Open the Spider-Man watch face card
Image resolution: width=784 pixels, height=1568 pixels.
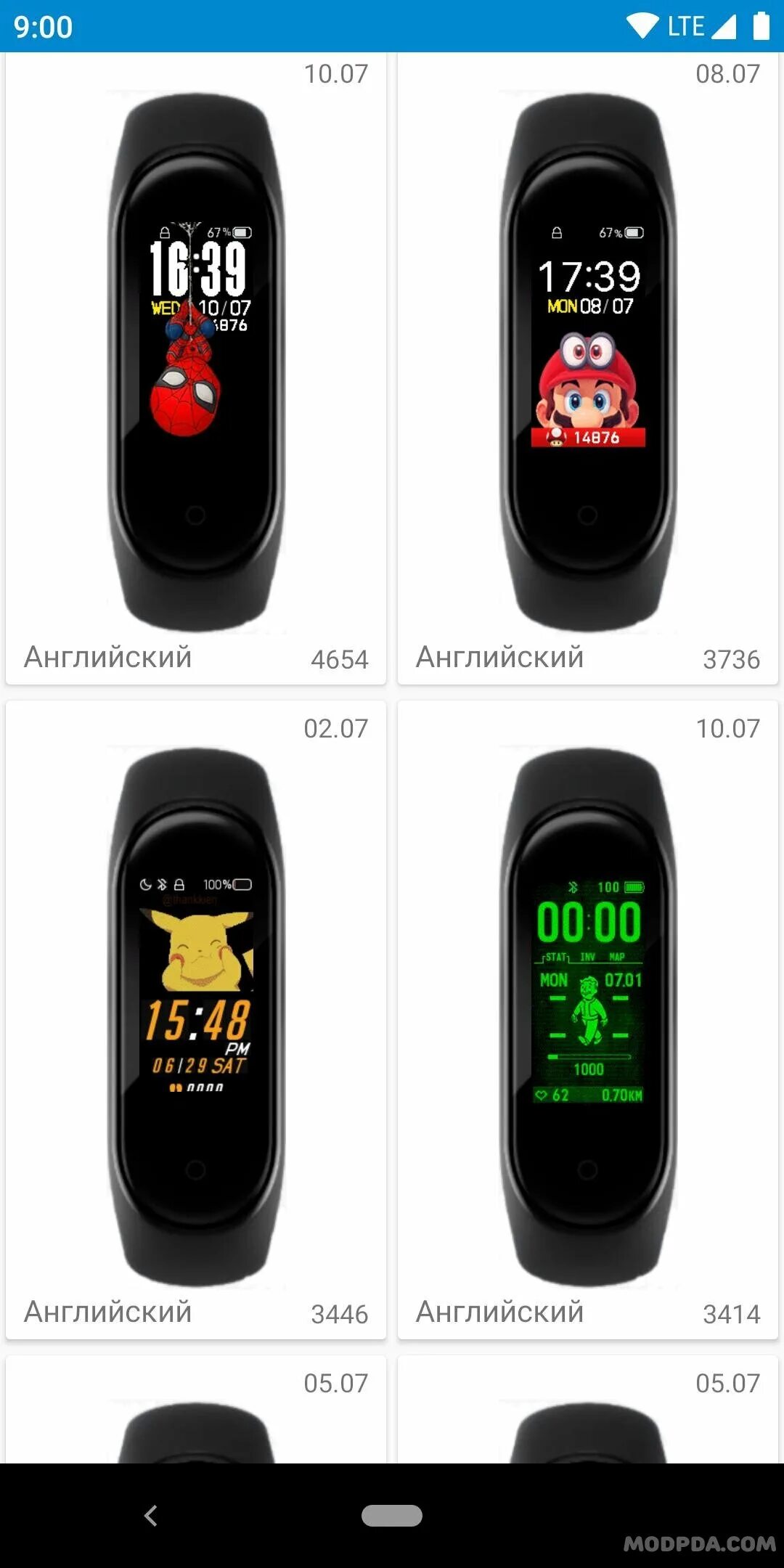pyautogui.click(x=196, y=363)
